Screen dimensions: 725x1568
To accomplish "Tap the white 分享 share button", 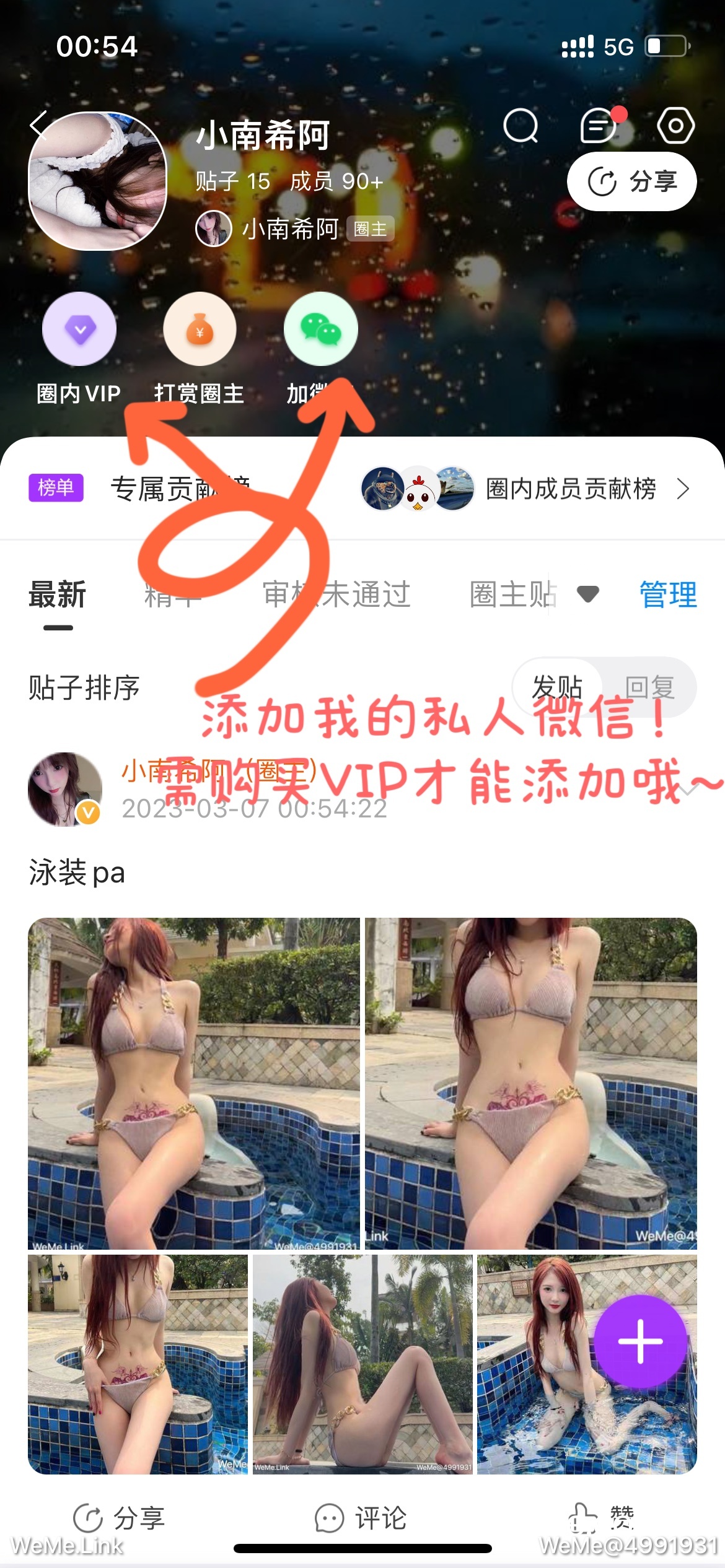I will [x=632, y=181].
